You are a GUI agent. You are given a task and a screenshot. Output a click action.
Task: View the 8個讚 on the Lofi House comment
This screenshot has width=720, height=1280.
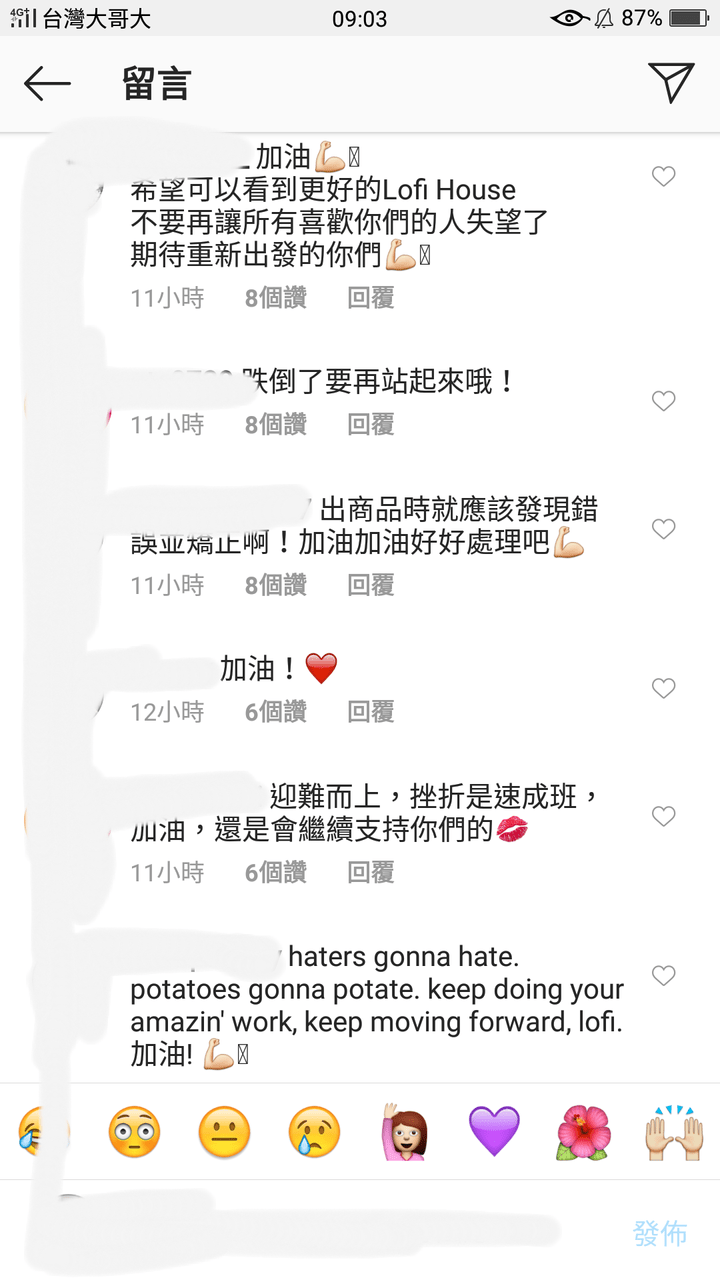click(x=276, y=298)
